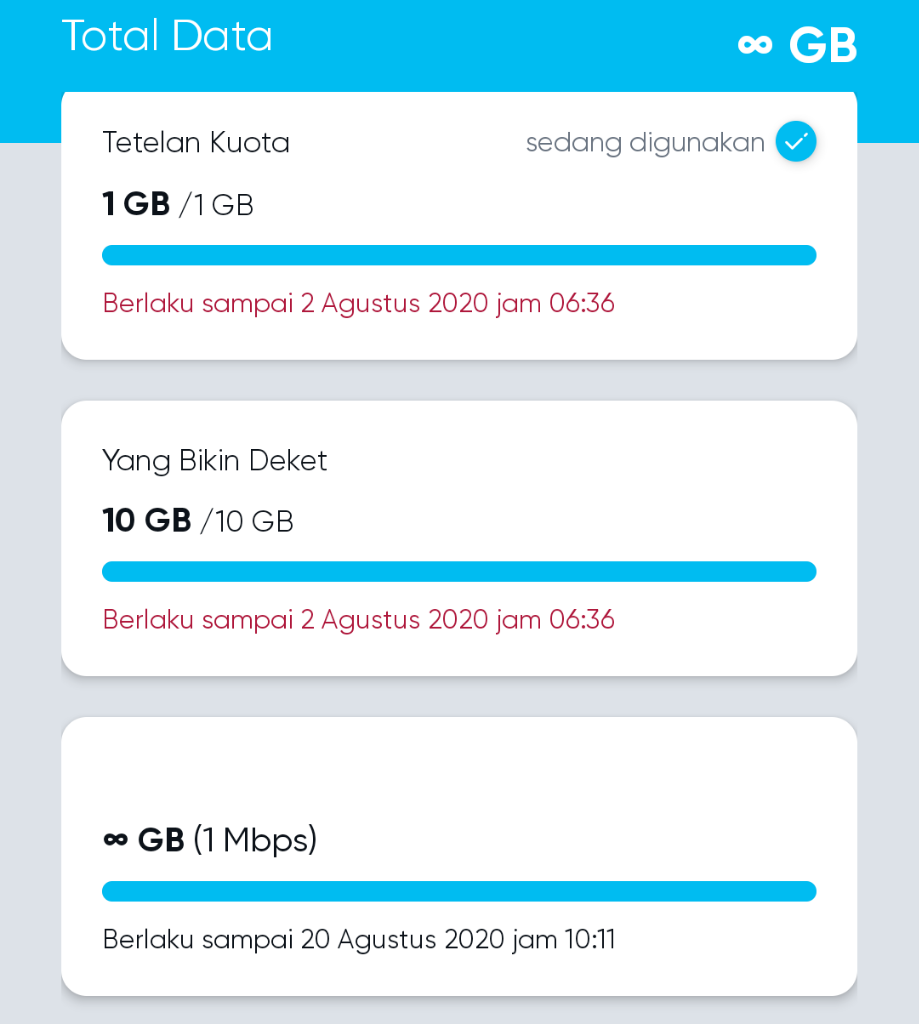Select the blue checkmark icon on Tetelan Kuota
The height and width of the screenshot is (1024, 919).
[x=795, y=141]
